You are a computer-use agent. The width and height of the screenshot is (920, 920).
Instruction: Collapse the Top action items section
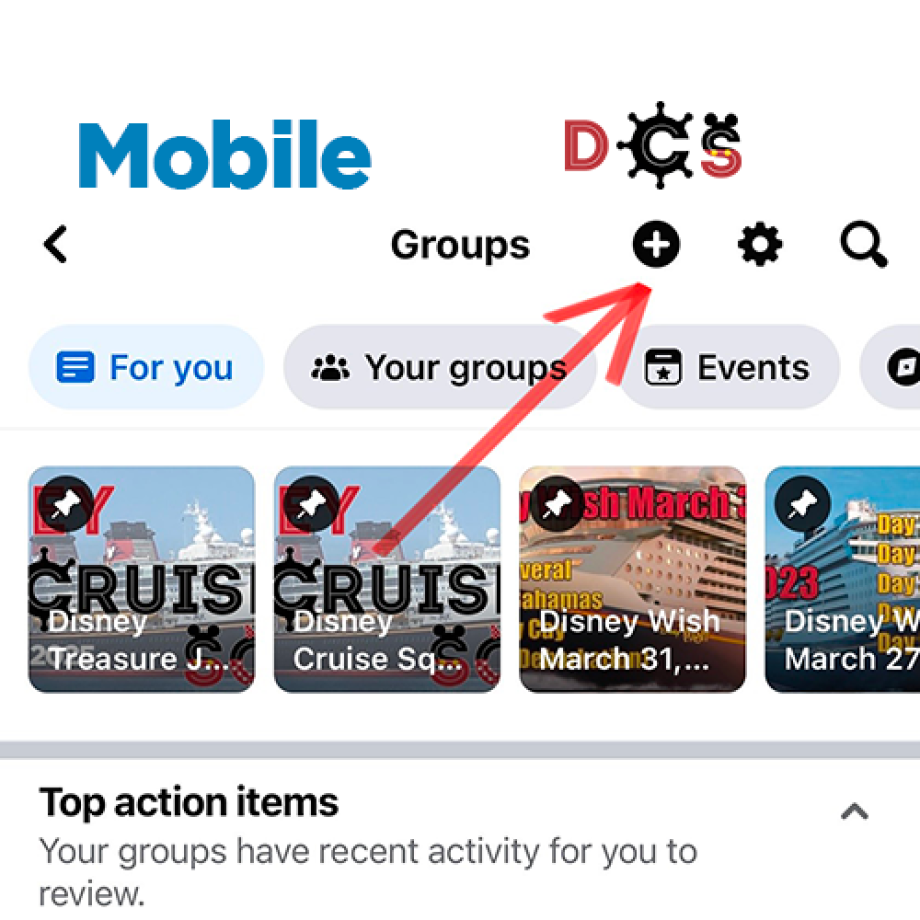[854, 811]
